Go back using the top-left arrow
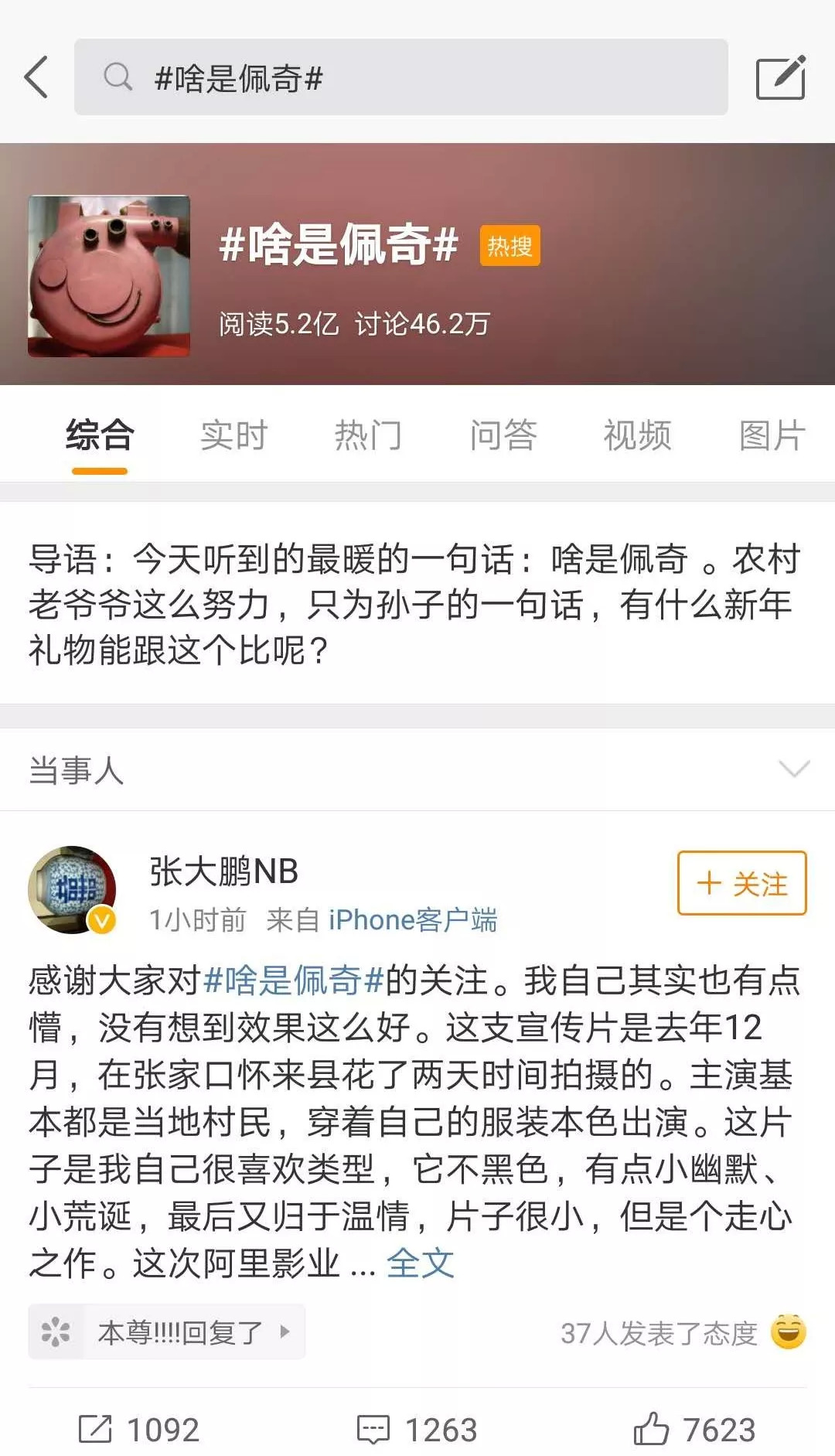835x1456 pixels. coord(37,77)
